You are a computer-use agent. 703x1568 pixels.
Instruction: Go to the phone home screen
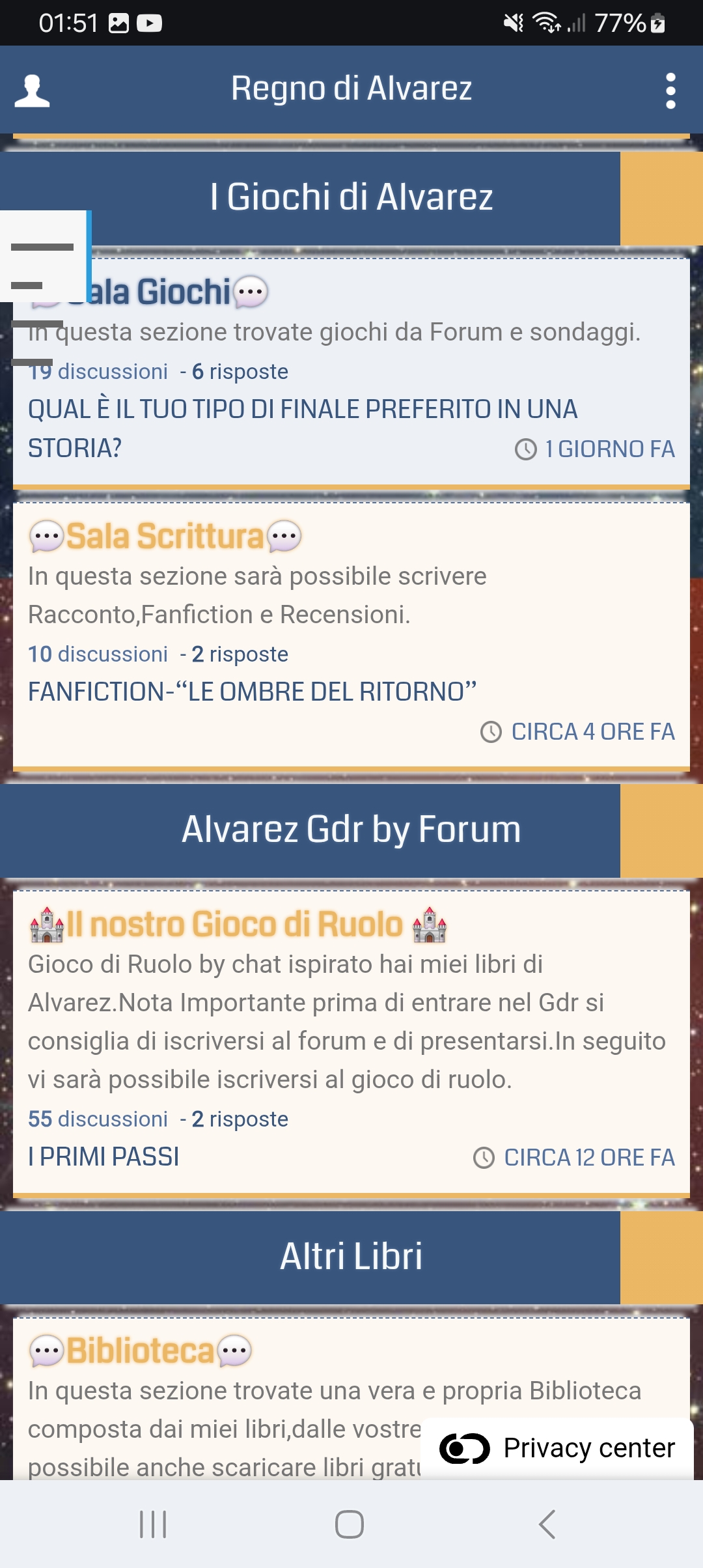[350, 1524]
